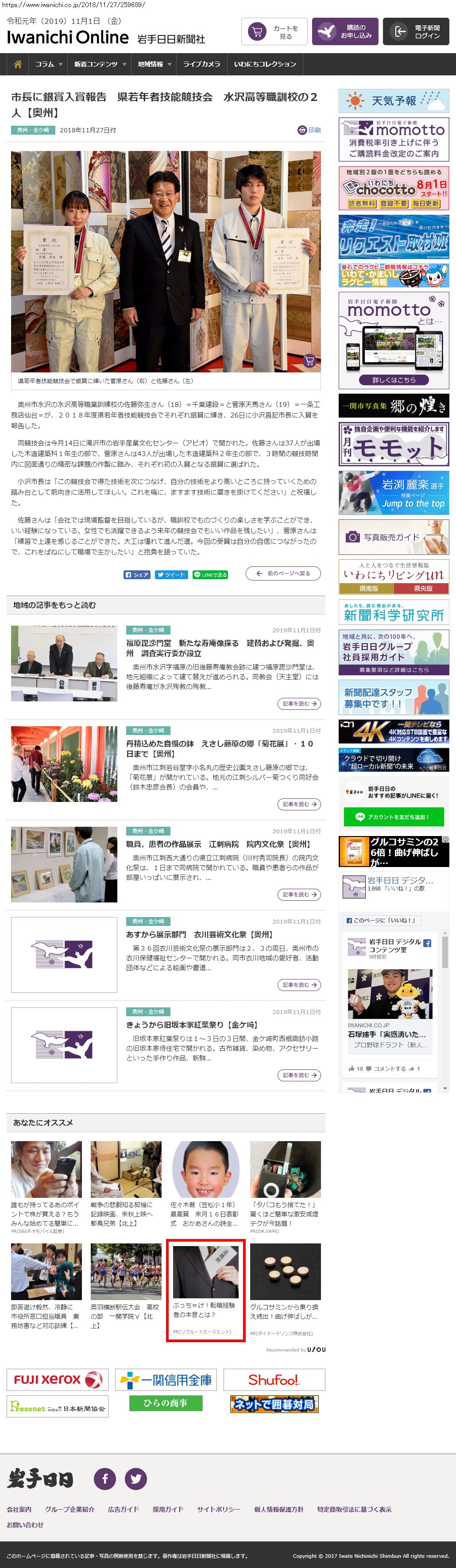456x1568 pixels.
Task: Tap 購読のお申し込み subscribe button
Action: pyautogui.click(x=344, y=31)
